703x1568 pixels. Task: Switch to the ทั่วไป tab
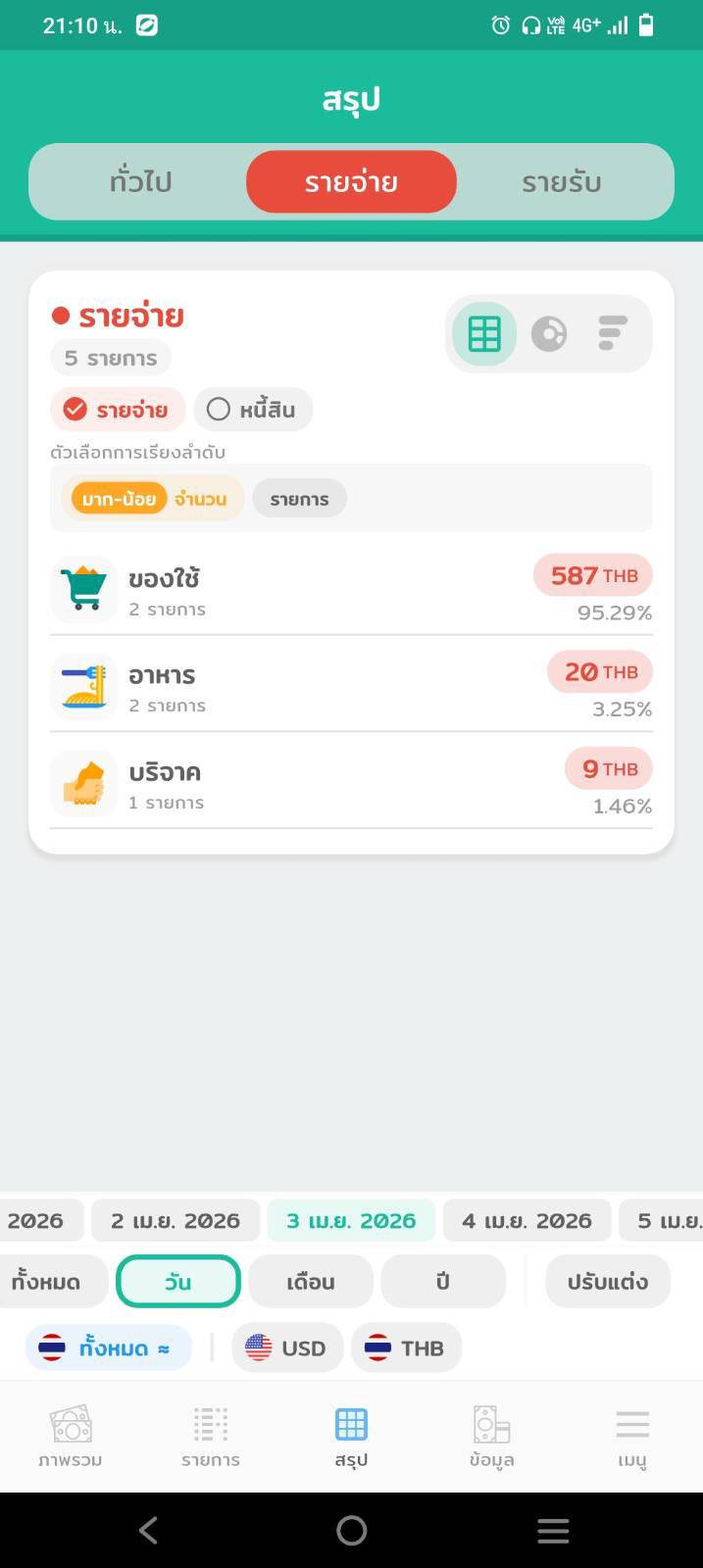pyautogui.click(x=140, y=182)
